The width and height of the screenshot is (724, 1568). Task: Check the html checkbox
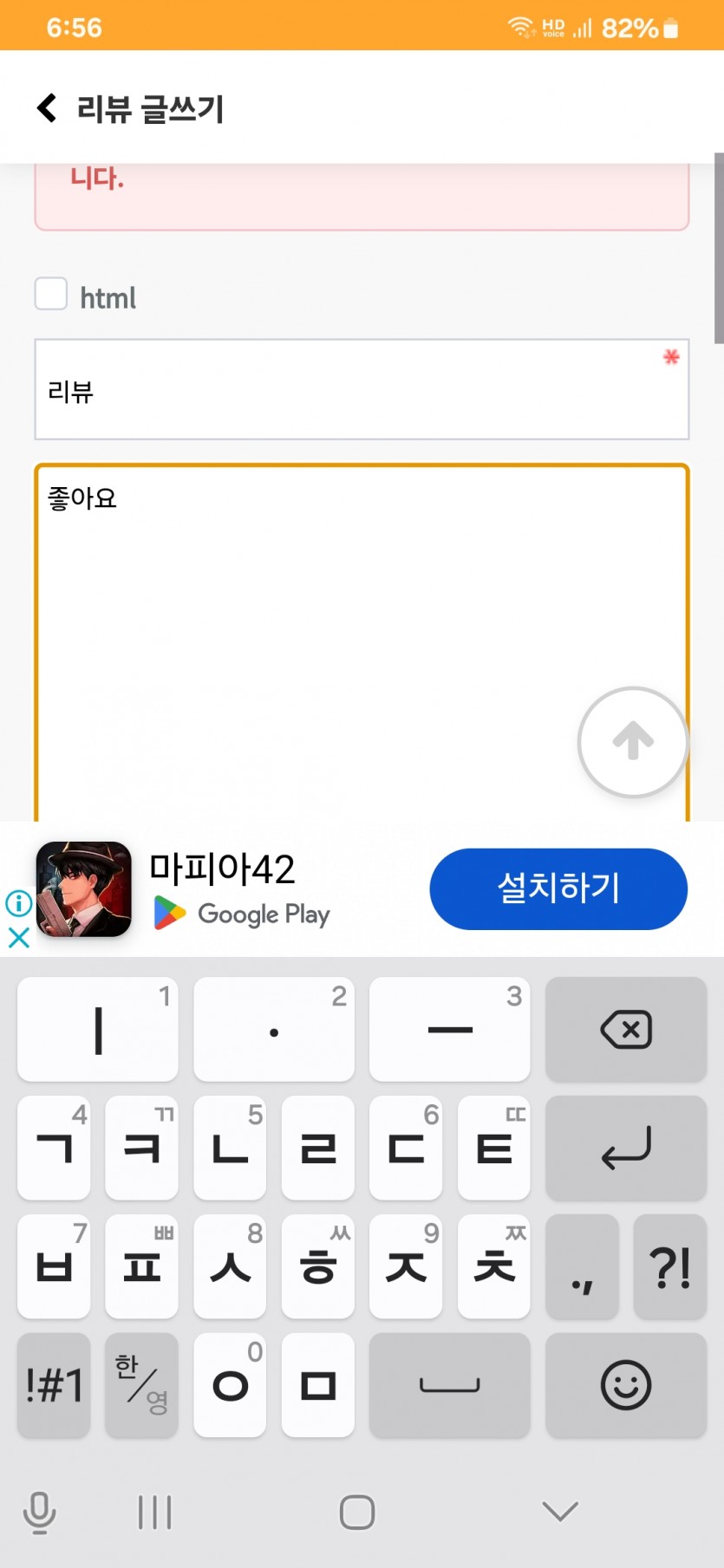click(51, 294)
